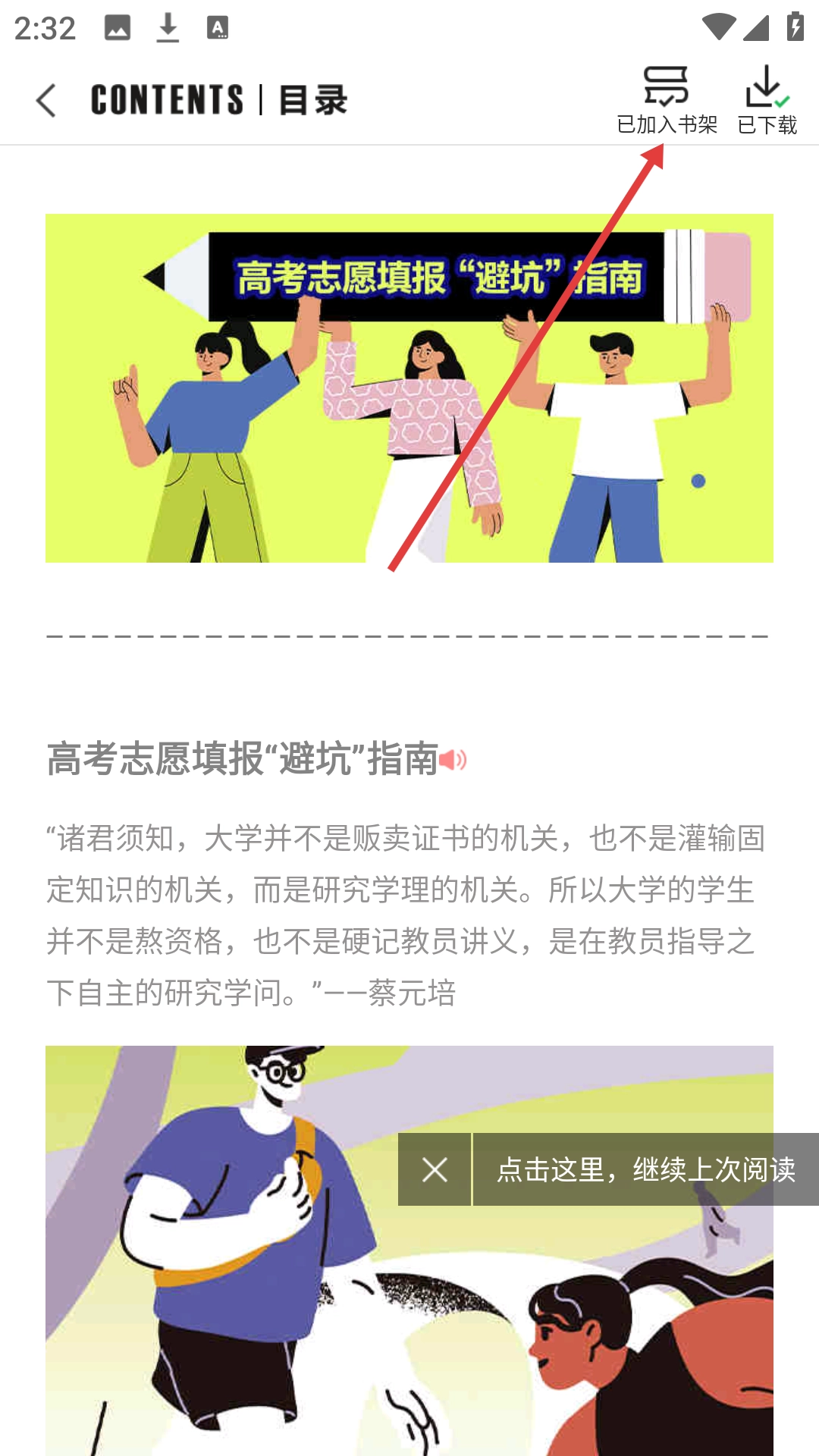Tap the 已加入书架 bookshelf button

click(x=667, y=100)
